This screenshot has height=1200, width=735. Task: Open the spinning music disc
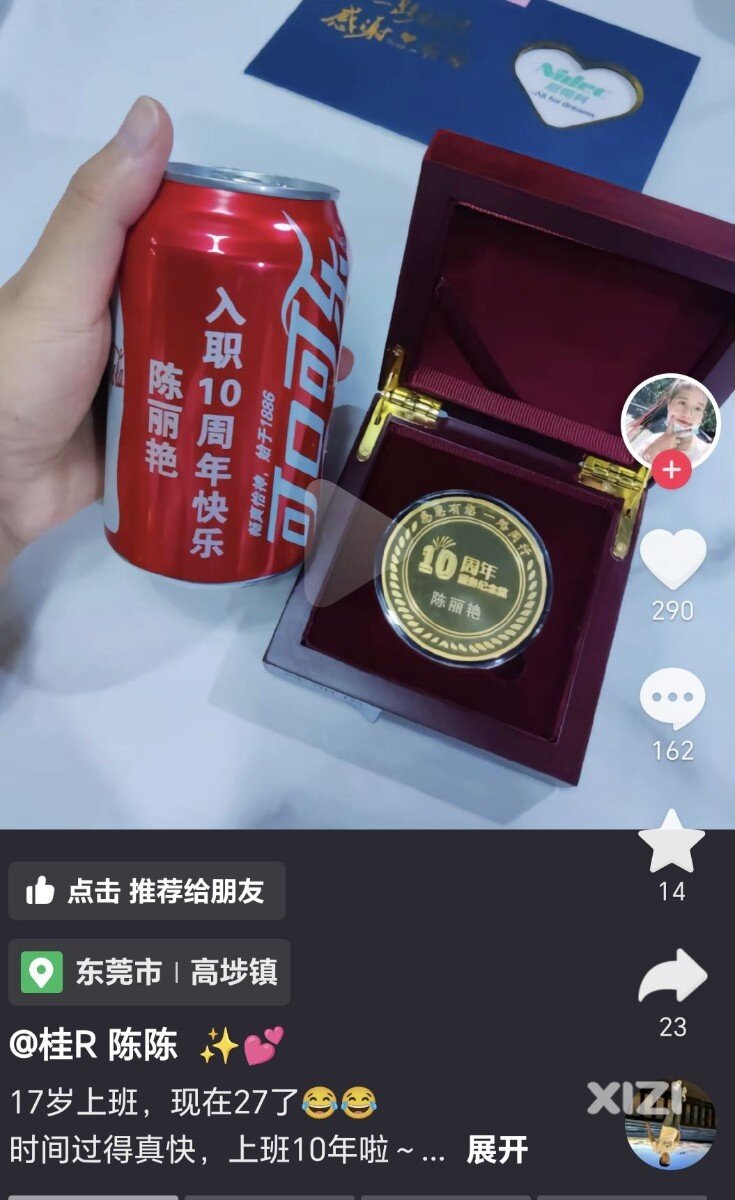point(670,1125)
